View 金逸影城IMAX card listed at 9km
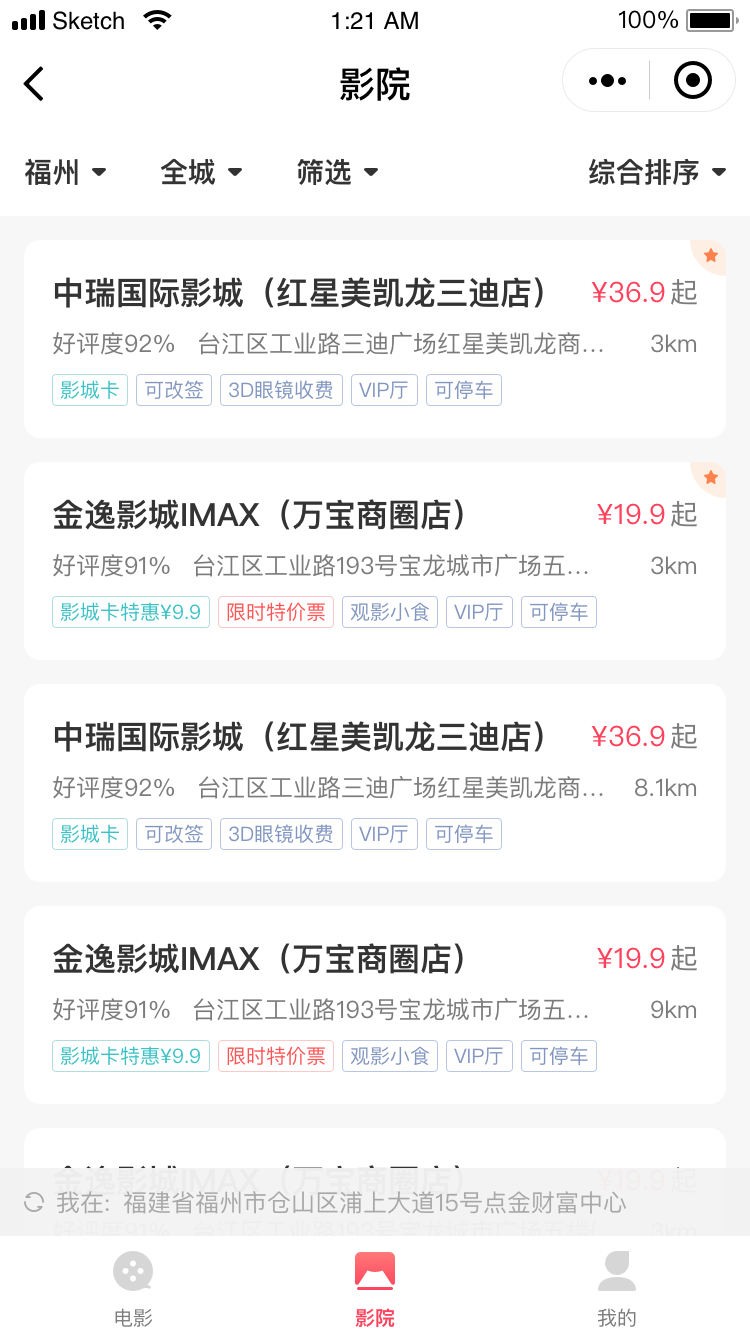Viewport: 750px width, 1334px height. tap(374, 1004)
